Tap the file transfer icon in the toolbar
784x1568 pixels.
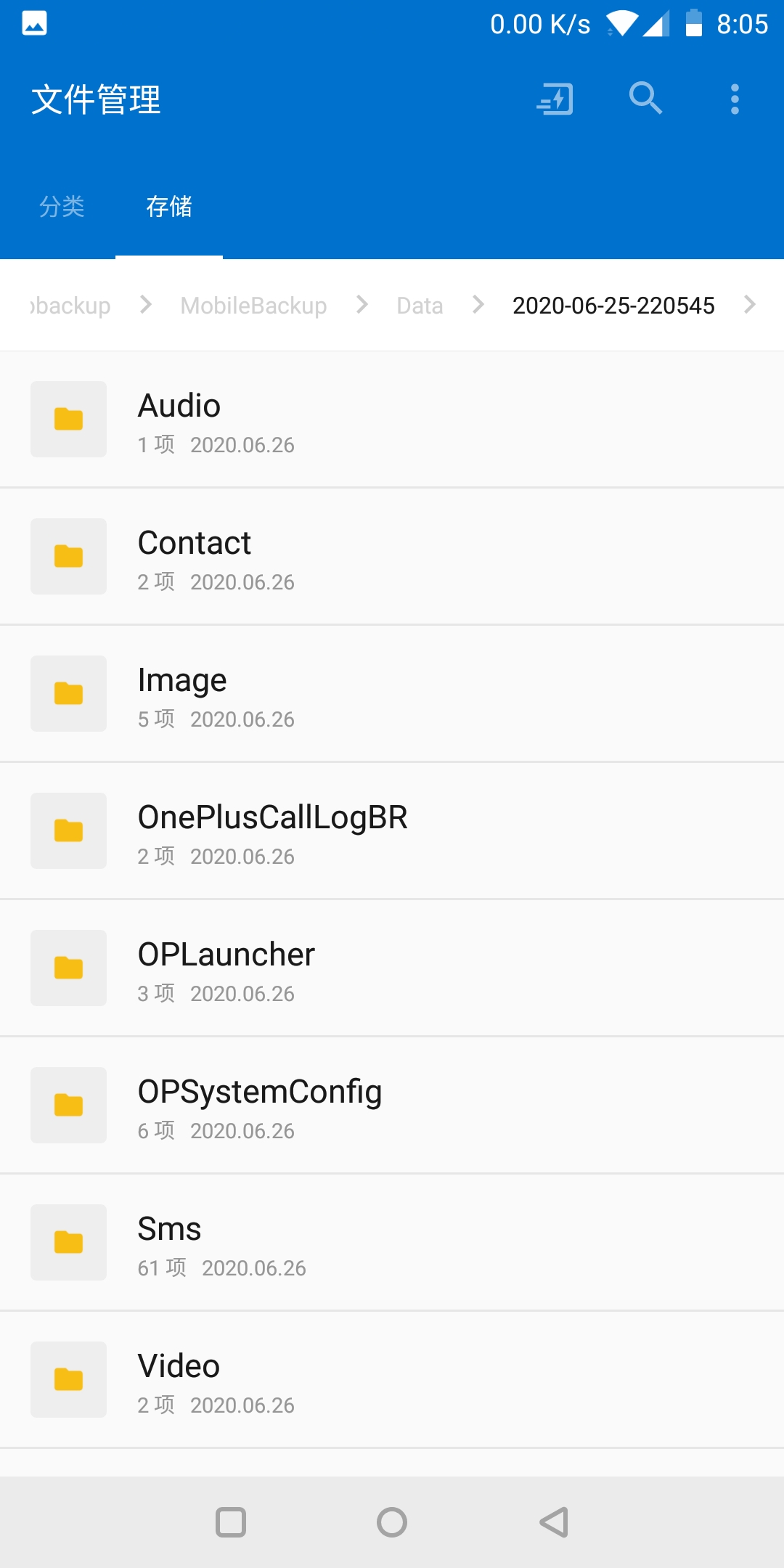pos(555,99)
